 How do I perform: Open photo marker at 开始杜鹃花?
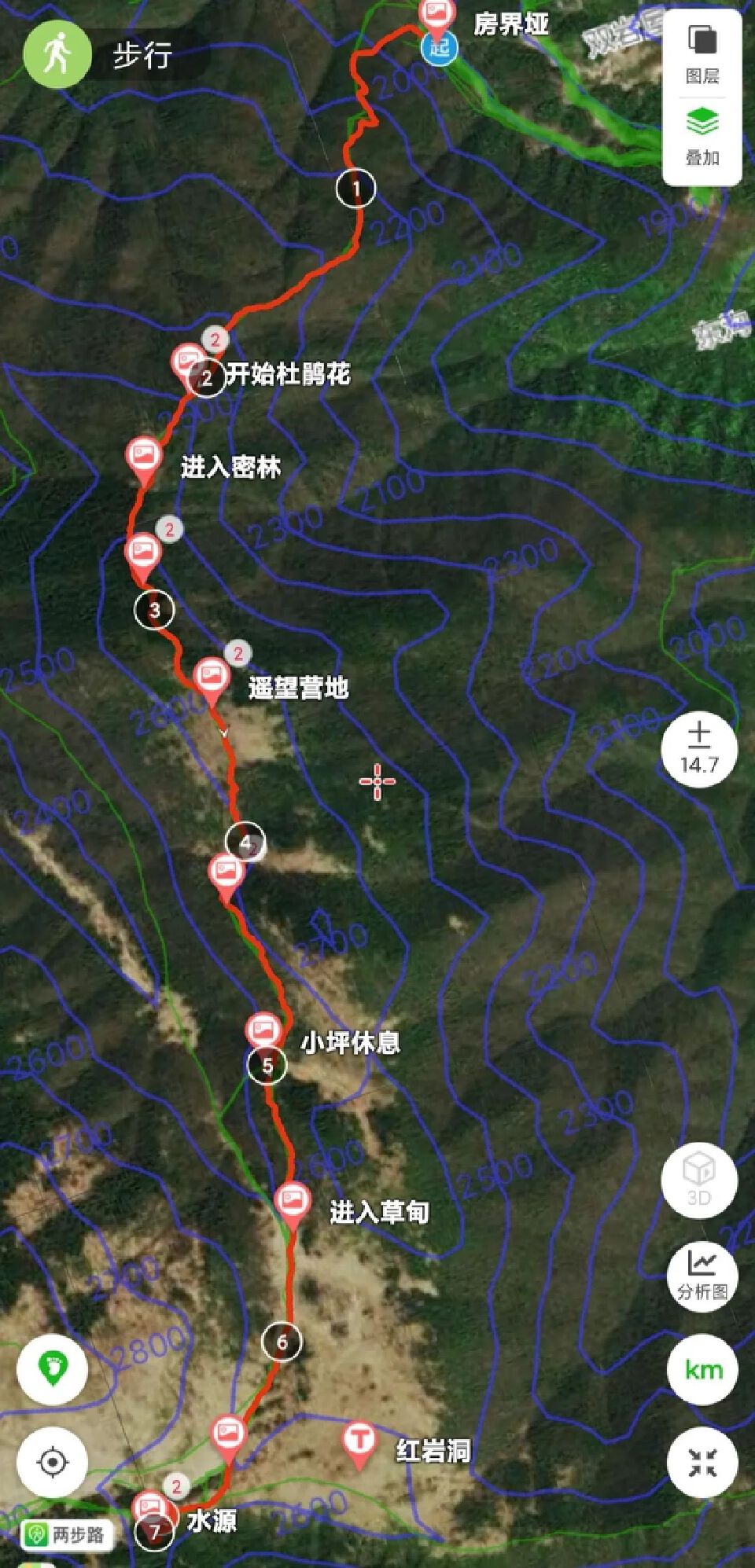(187, 362)
